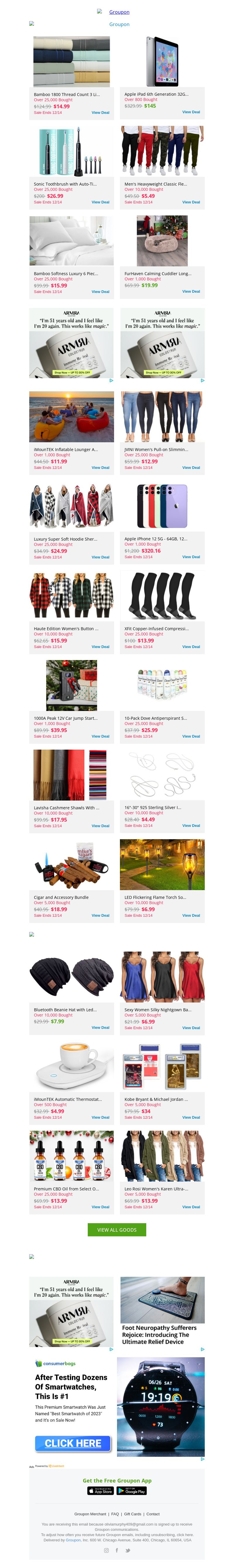Viewport: 234px width, 1568px height.
Task: View Deal for XFit Copper-Infused Compression socks
Action: pos(191,647)
